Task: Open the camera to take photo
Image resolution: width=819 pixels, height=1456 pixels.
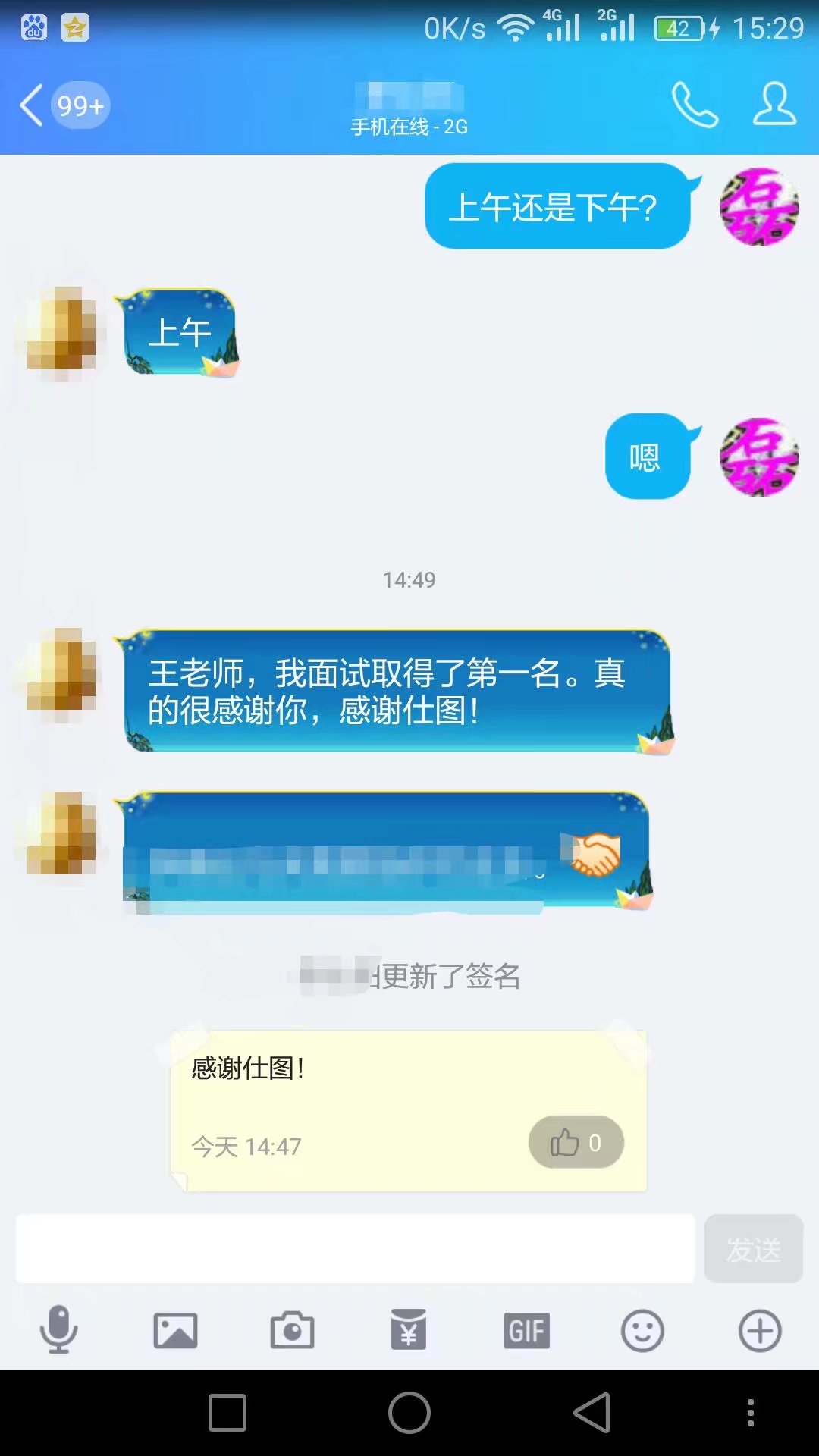Action: [292, 1330]
